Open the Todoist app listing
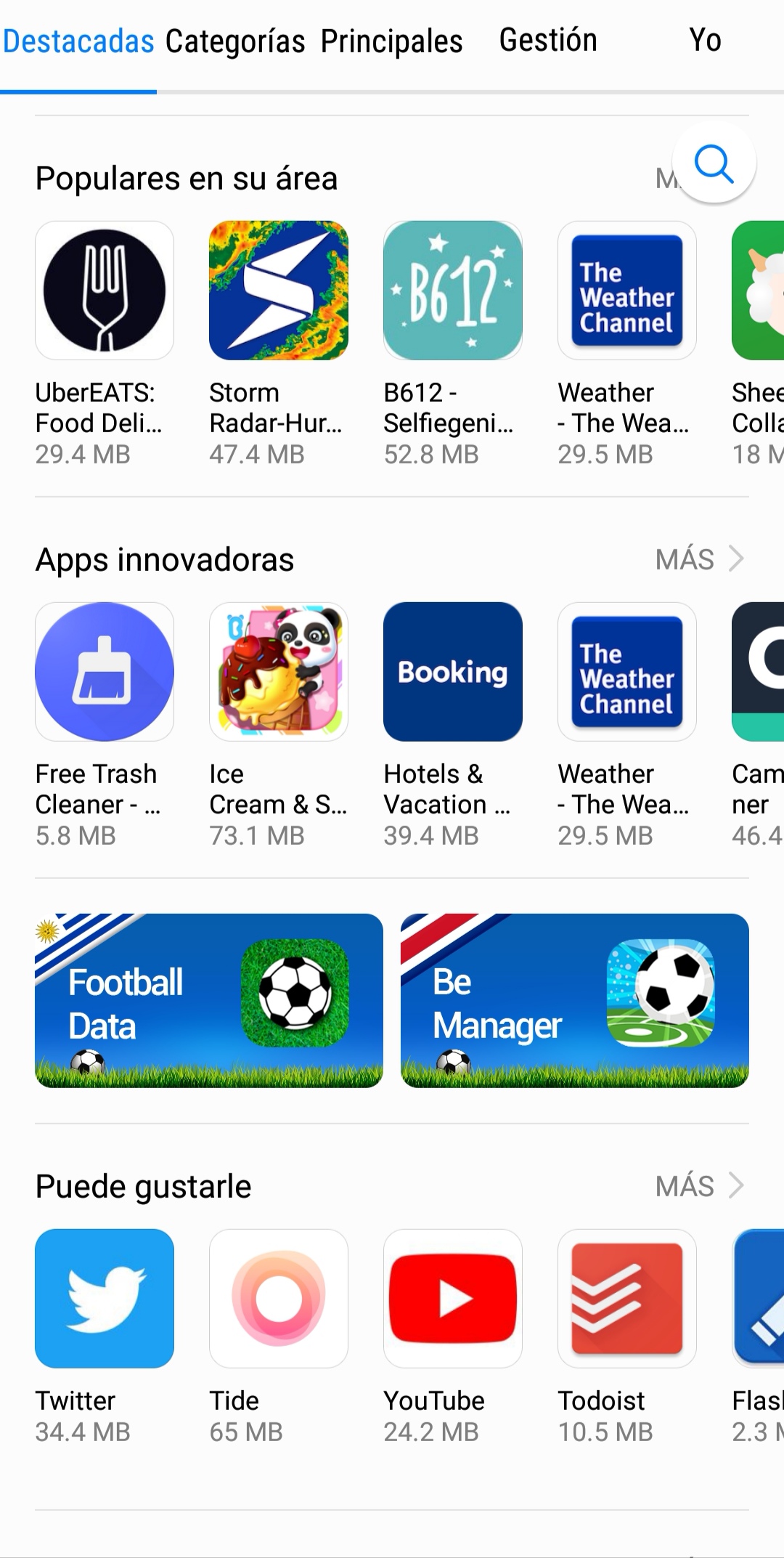Image resolution: width=784 pixels, height=1558 pixels. pos(627,1299)
